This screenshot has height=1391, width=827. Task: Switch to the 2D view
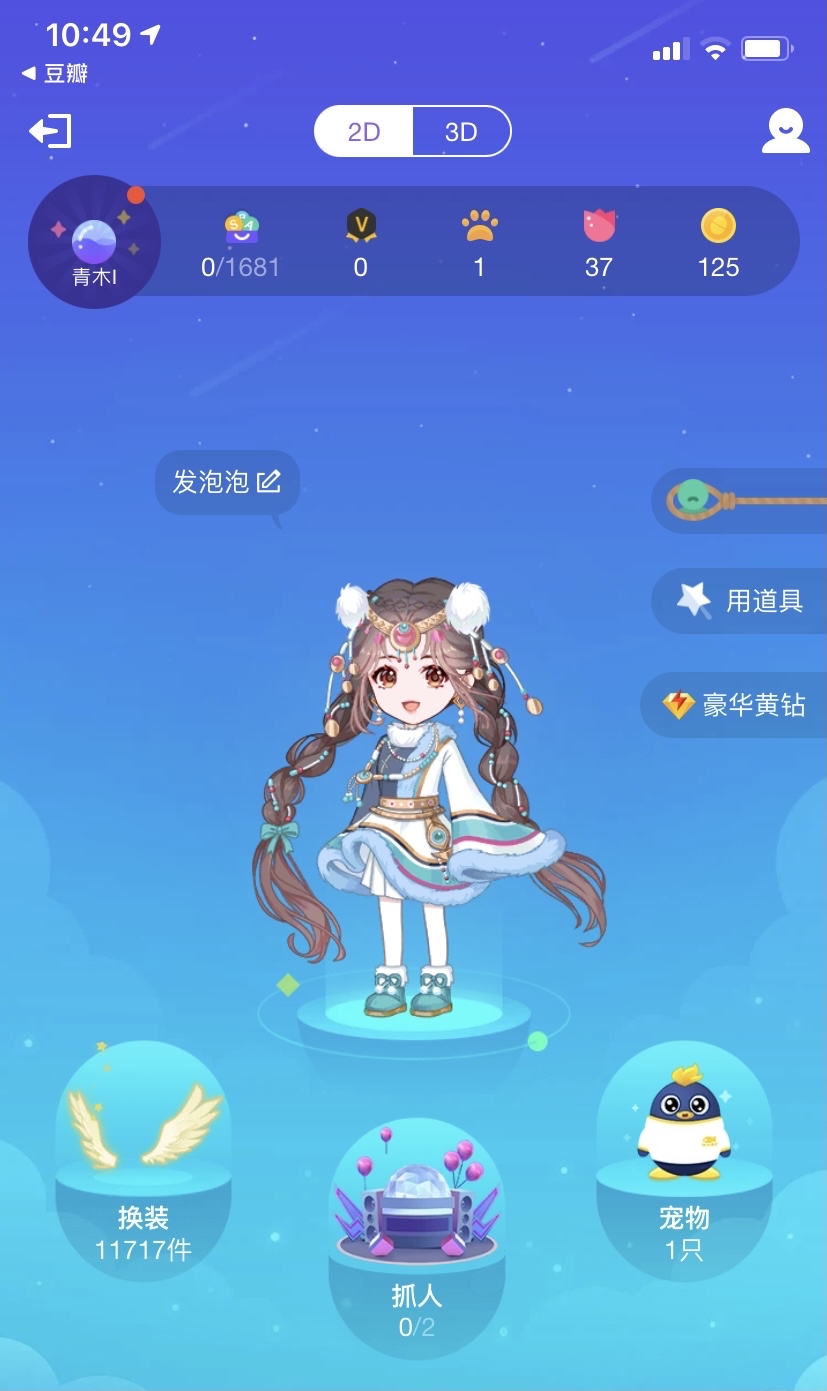click(364, 132)
